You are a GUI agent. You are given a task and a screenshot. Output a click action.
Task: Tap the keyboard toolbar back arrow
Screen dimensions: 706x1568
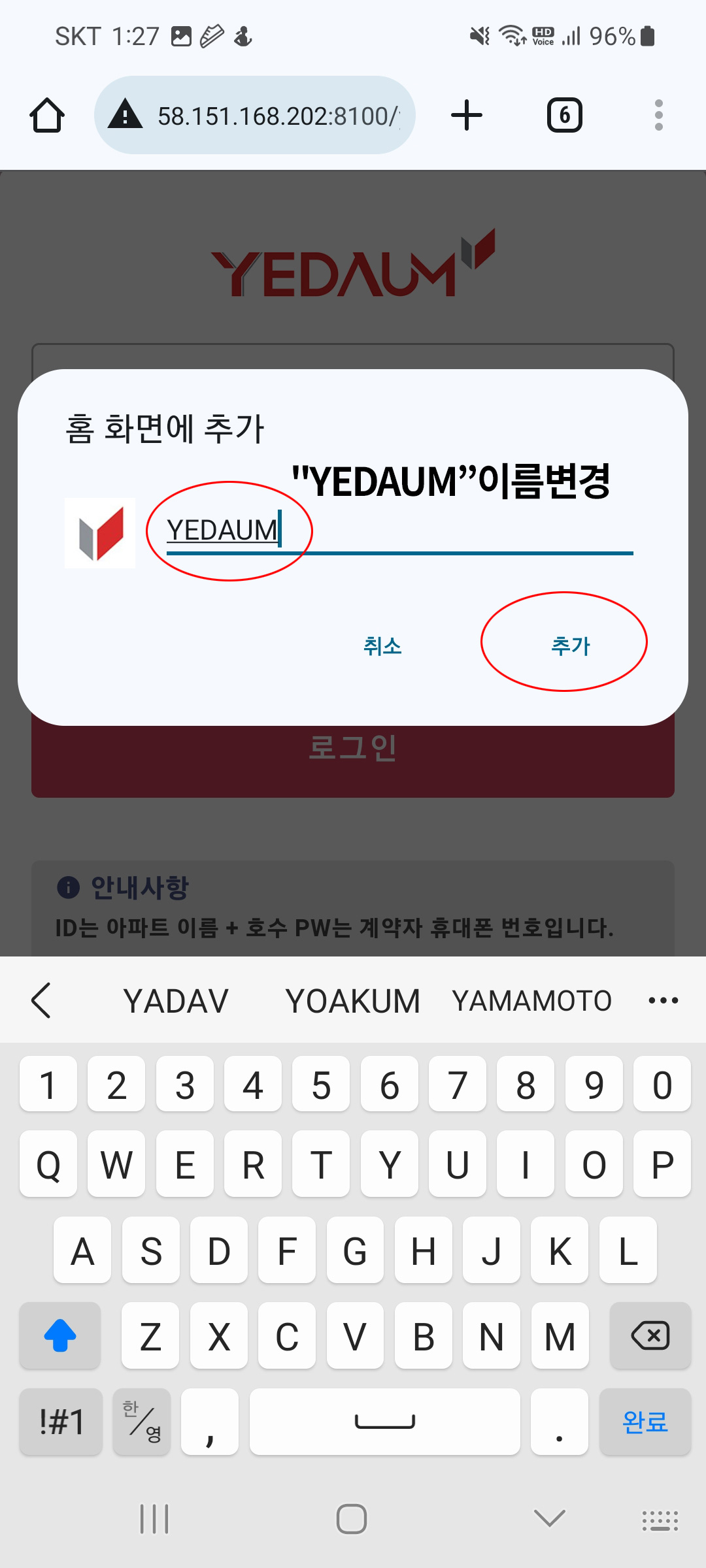point(41,1001)
